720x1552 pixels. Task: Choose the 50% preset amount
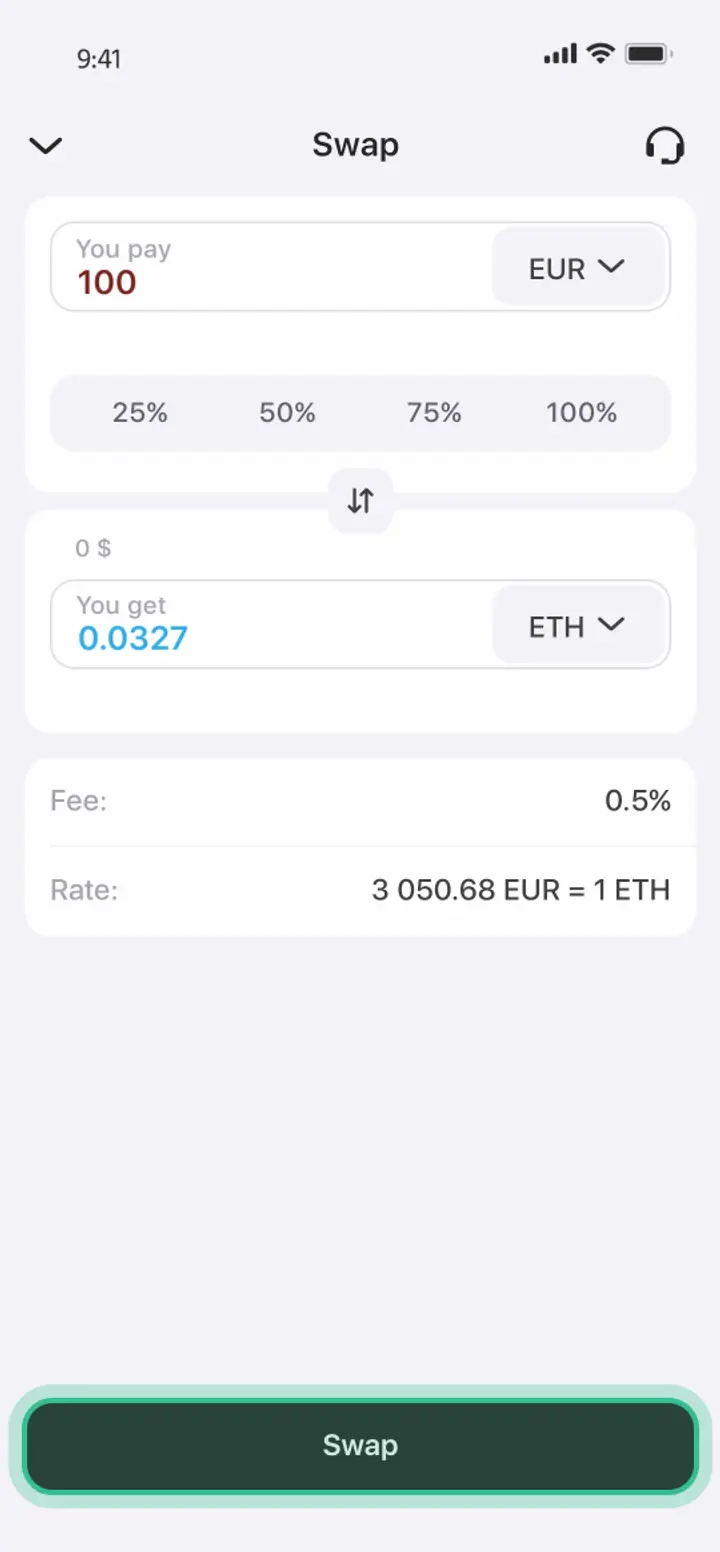pyautogui.click(x=287, y=412)
